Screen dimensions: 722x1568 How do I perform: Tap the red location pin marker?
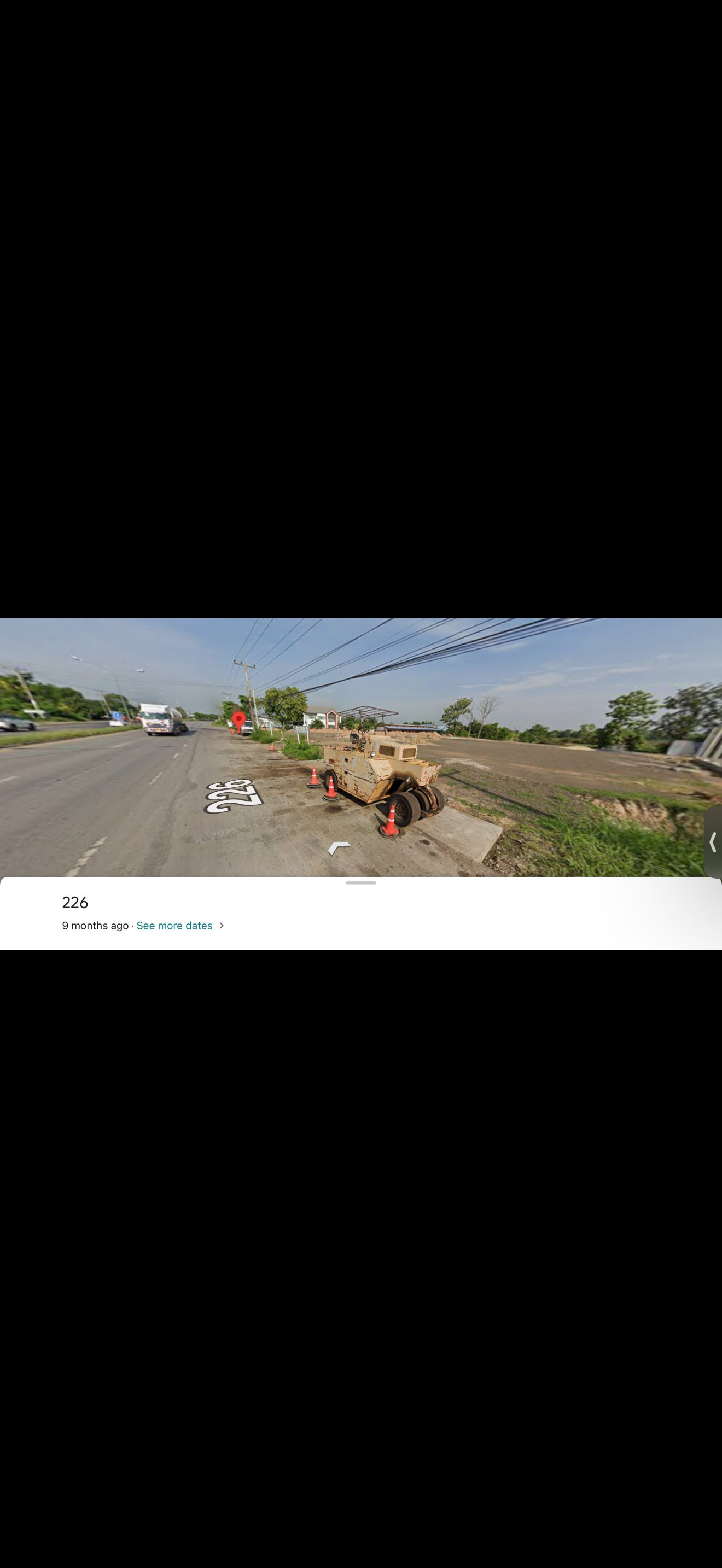pyautogui.click(x=238, y=721)
